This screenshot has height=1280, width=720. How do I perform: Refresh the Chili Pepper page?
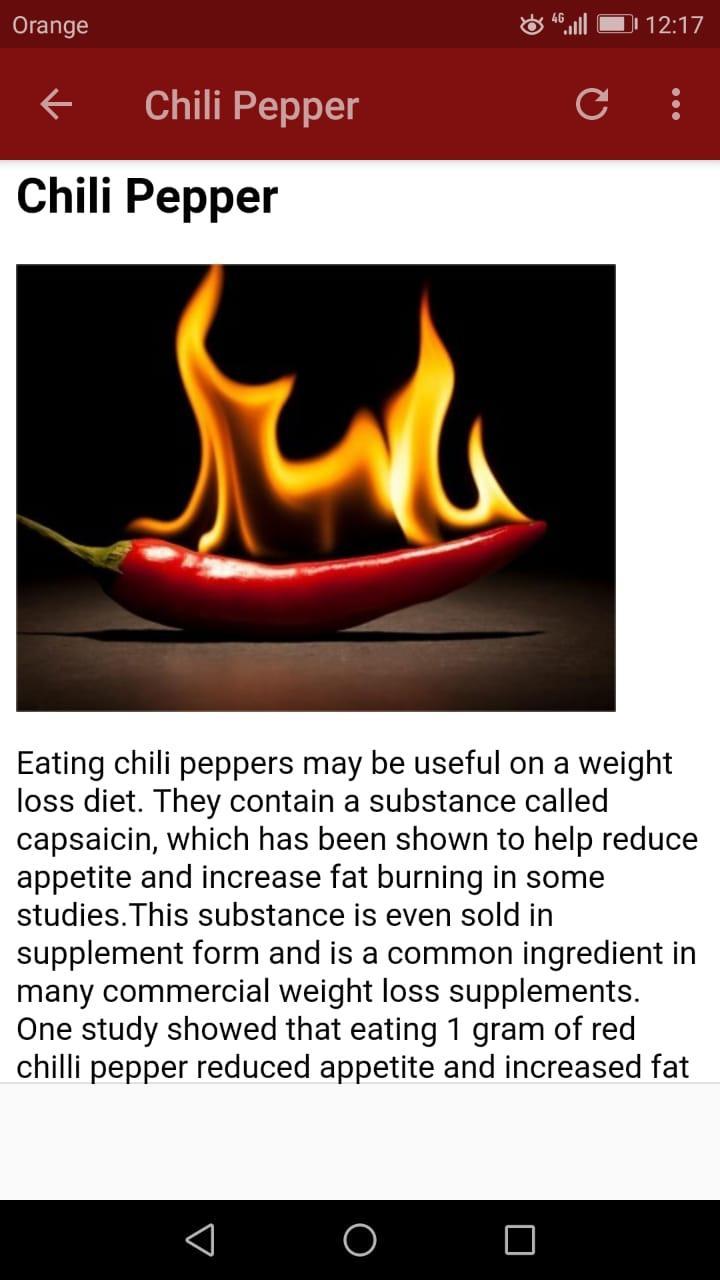point(592,104)
